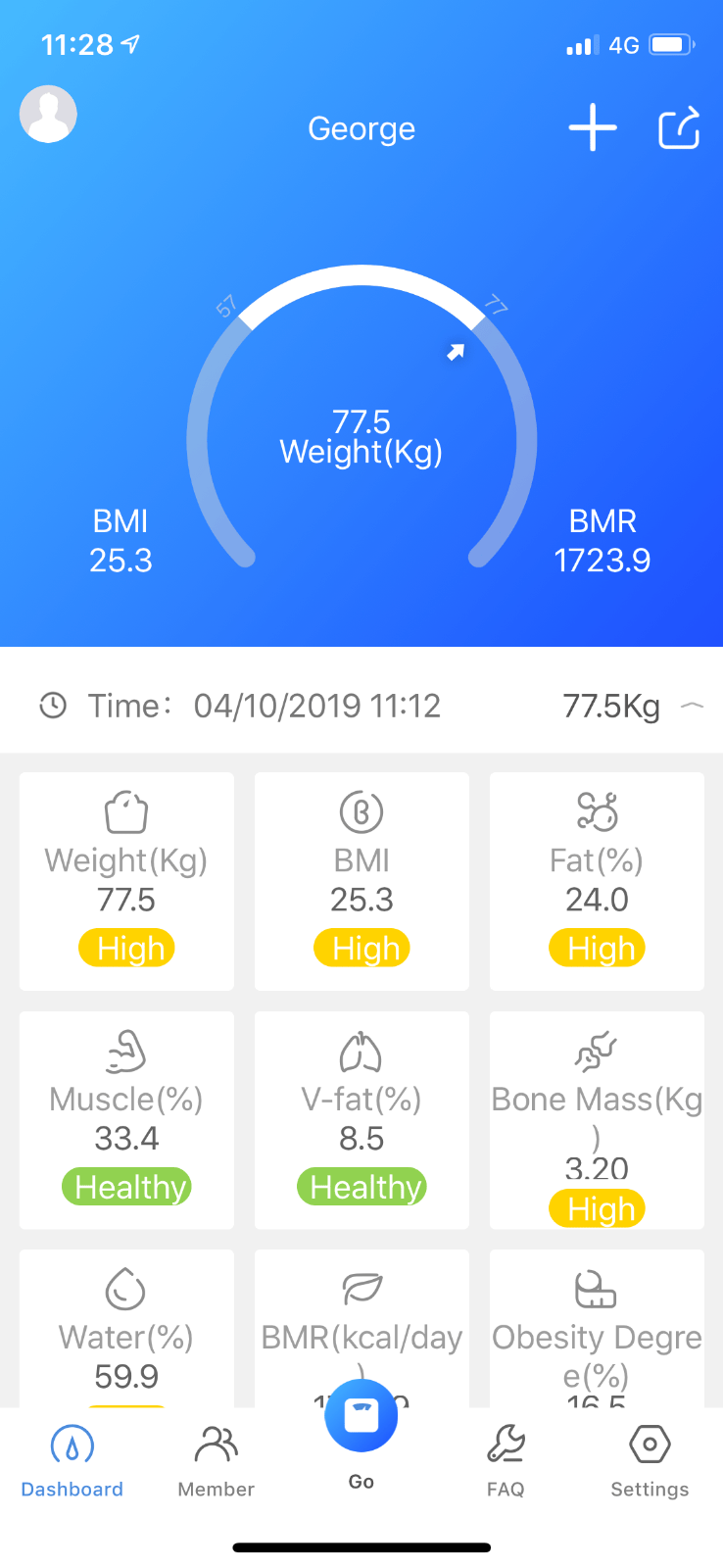The height and width of the screenshot is (1568, 723).
Task: Click the clock icon beside Time
Action: pos(54,705)
